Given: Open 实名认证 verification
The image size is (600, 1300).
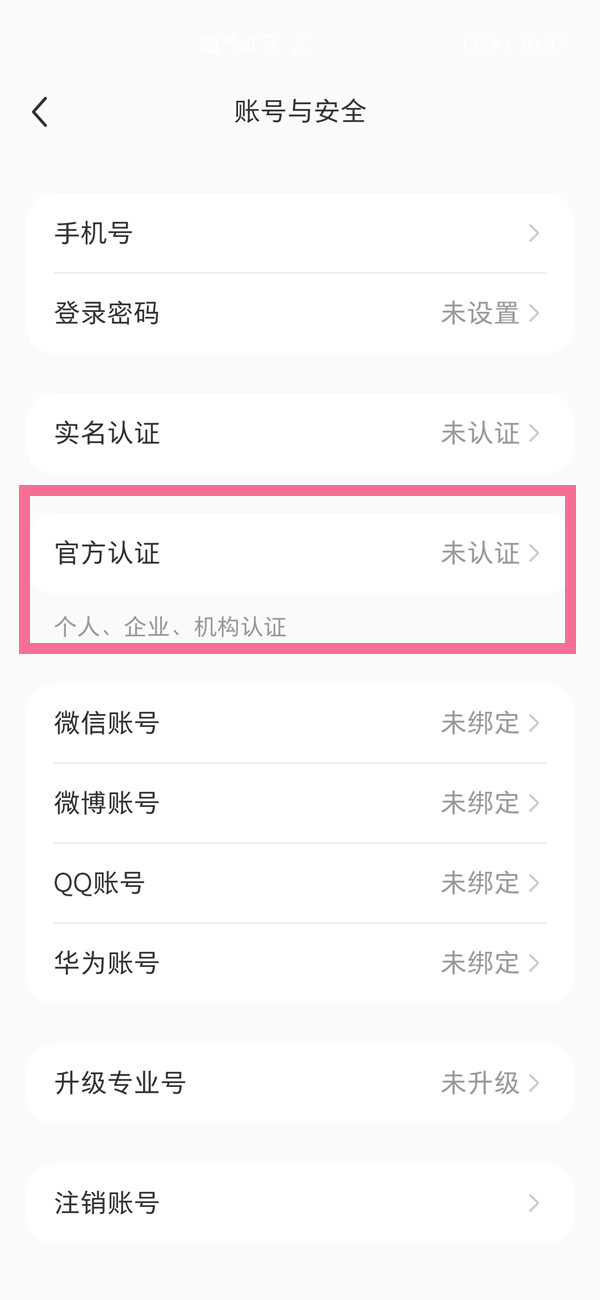Looking at the screenshot, I should pyautogui.click(x=300, y=434).
